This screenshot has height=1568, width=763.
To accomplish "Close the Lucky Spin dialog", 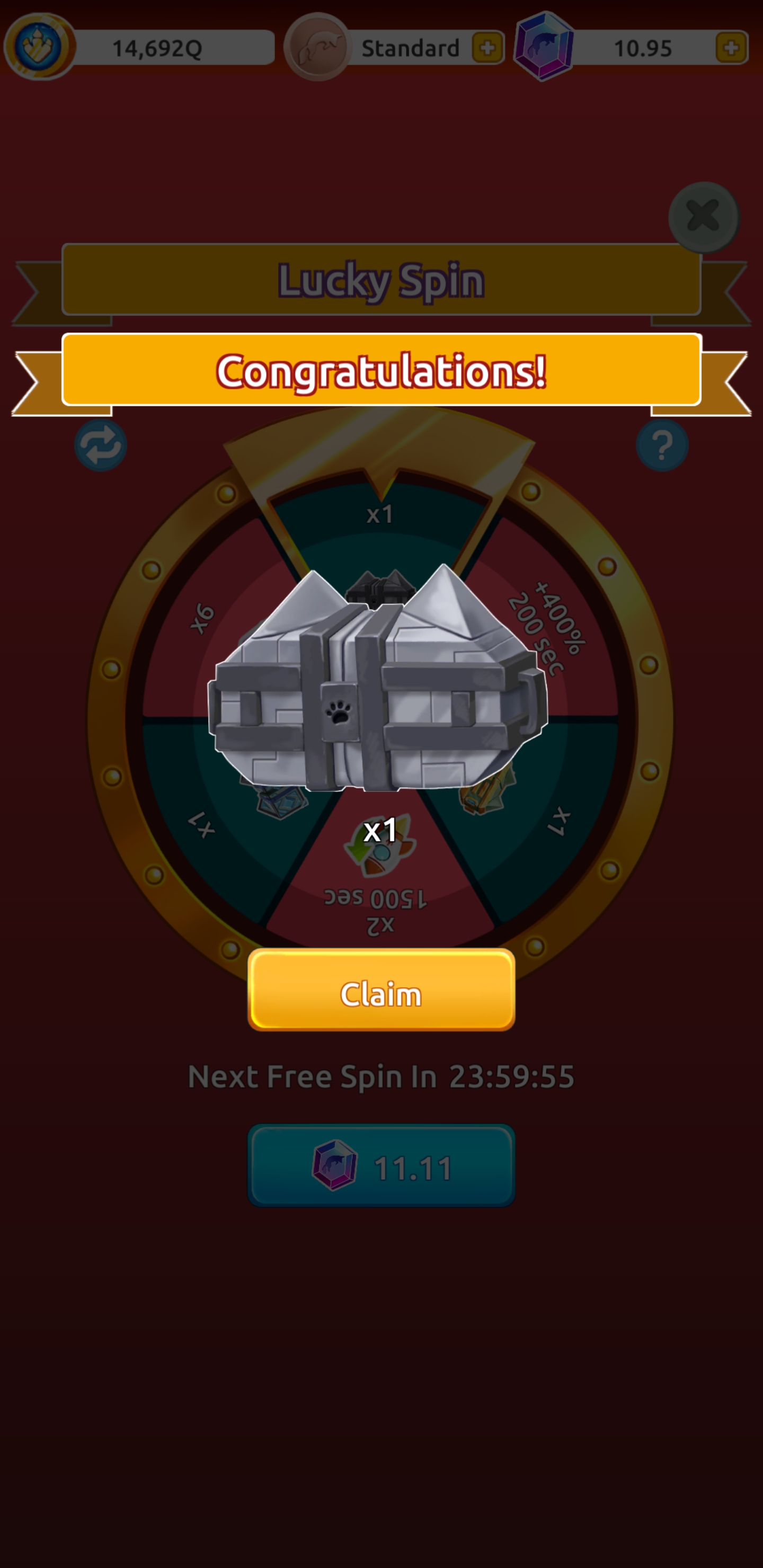I will [704, 217].
